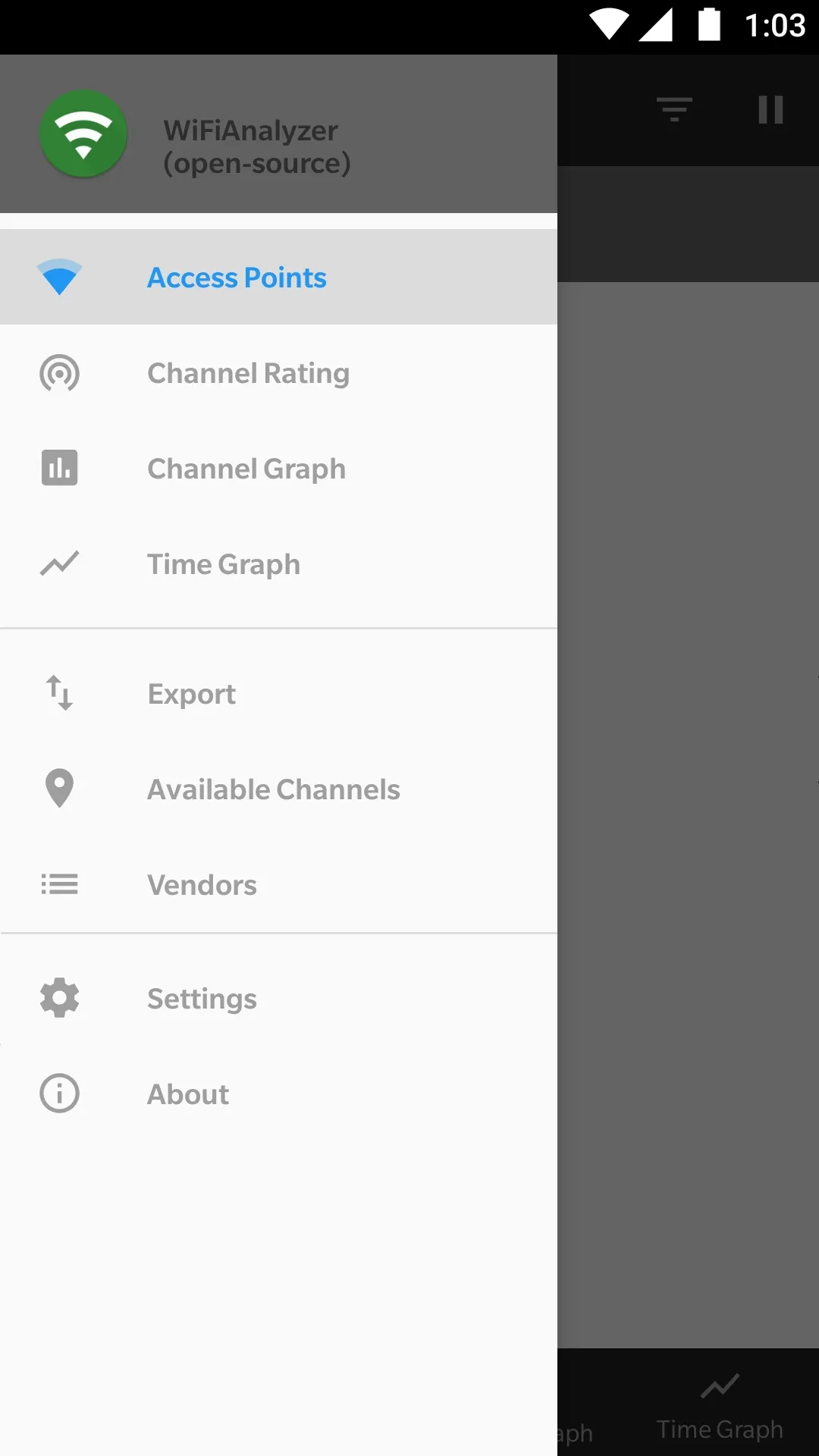Screen dimensions: 819x1456
Task: Open the Settings screen
Action: (x=201, y=998)
